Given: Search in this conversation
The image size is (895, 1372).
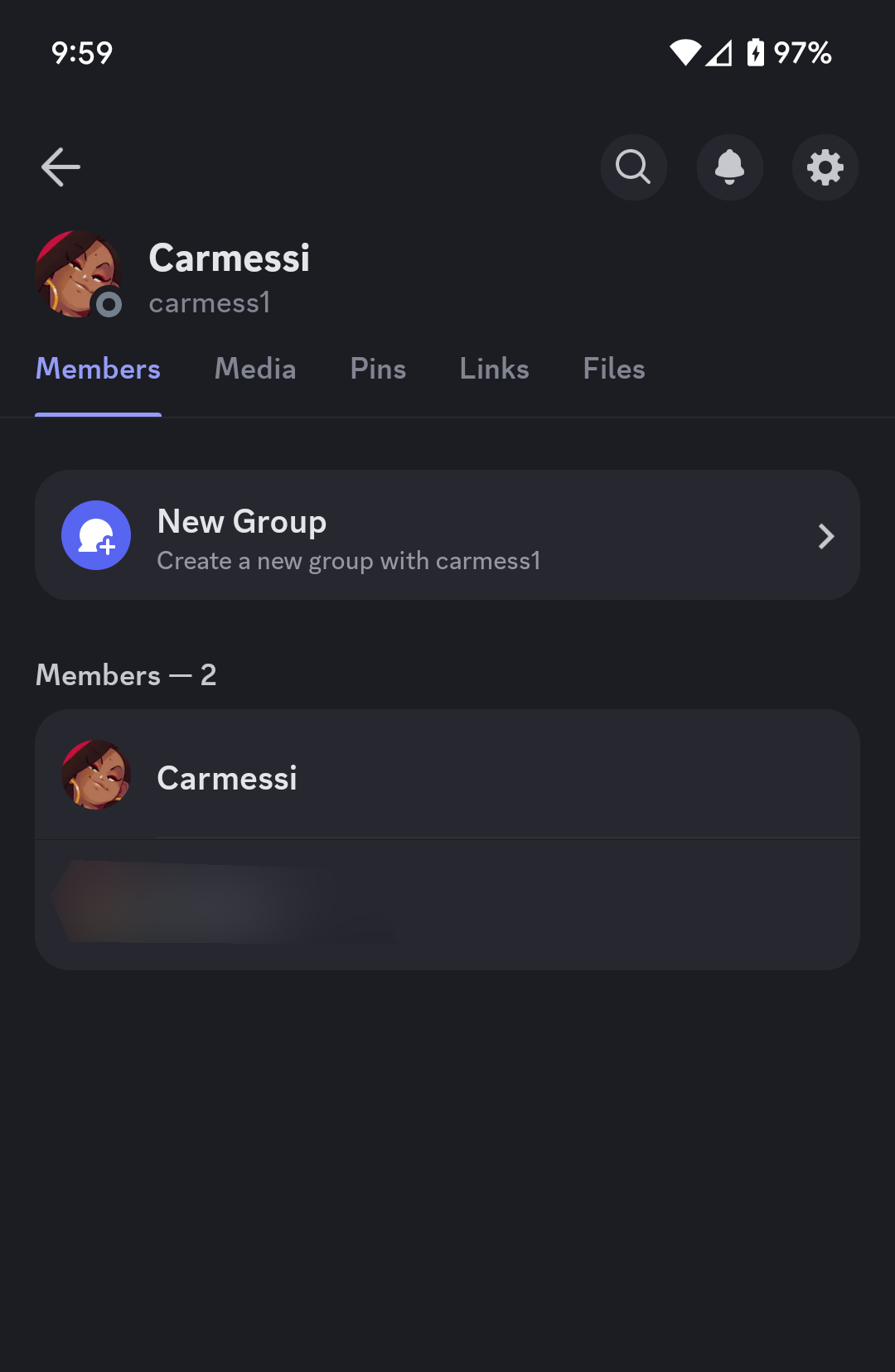Looking at the screenshot, I should (x=633, y=167).
